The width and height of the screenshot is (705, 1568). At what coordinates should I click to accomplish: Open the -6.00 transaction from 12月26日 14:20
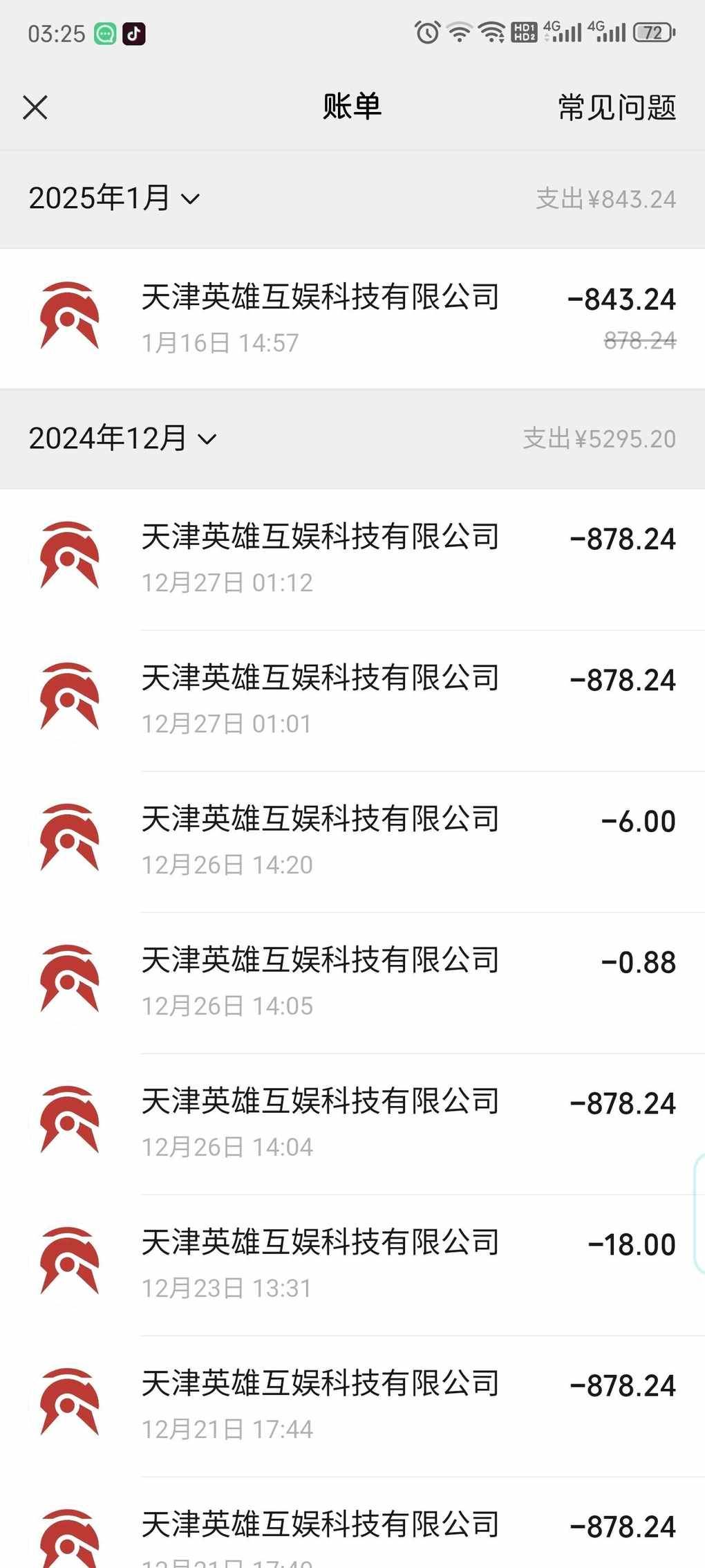point(352,842)
